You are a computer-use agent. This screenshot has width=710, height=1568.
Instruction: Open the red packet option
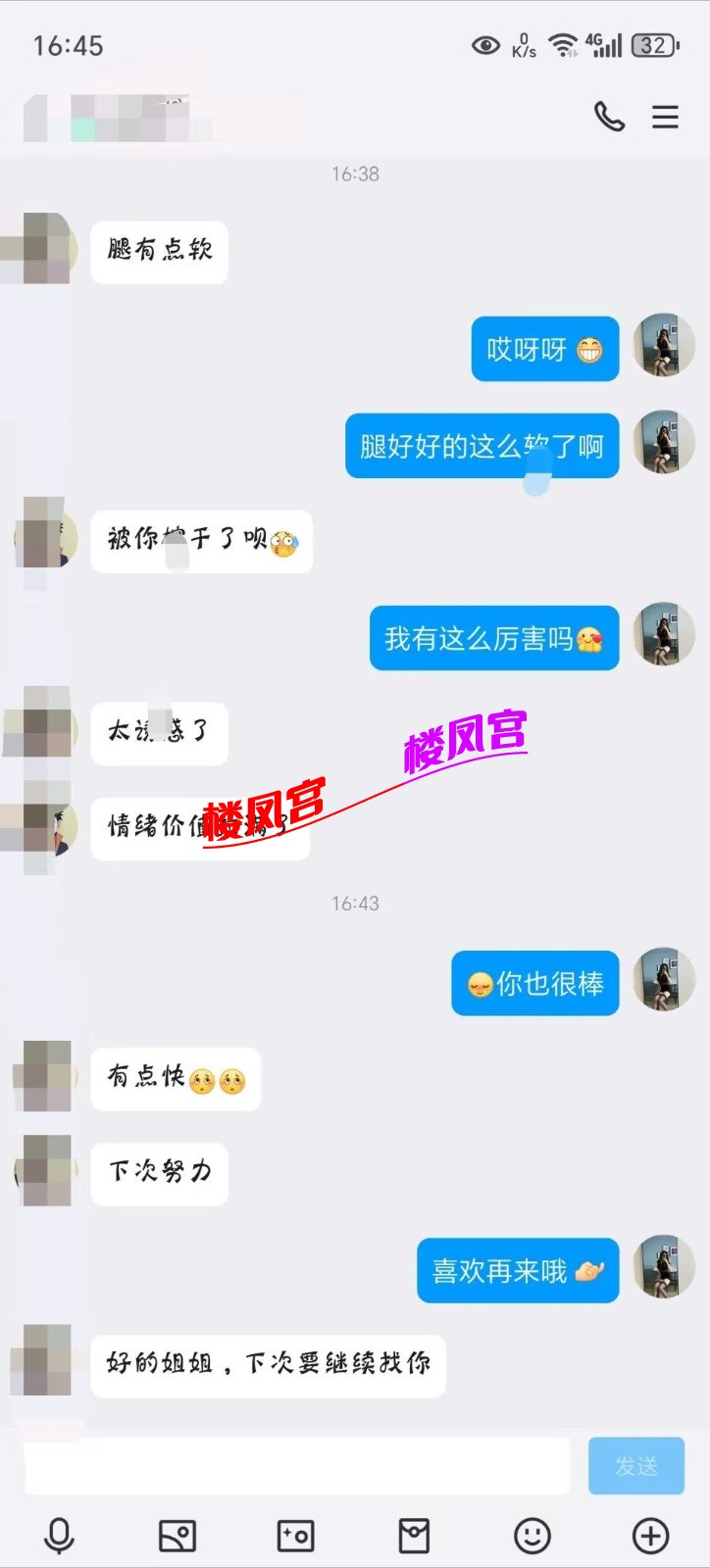pyautogui.click(x=414, y=1536)
